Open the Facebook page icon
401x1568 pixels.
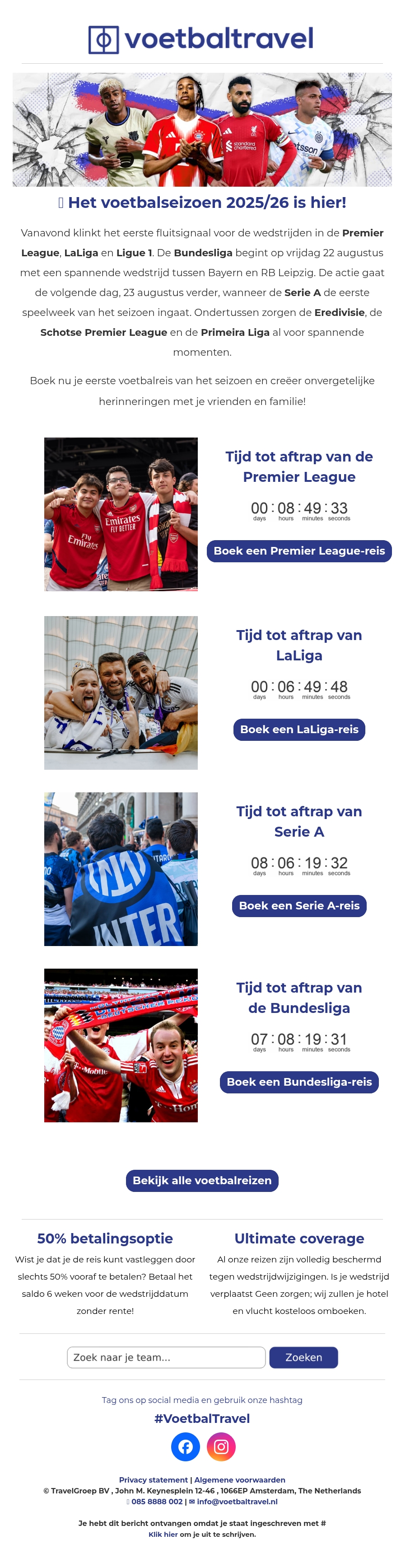pyautogui.click(x=186, y=1446)
